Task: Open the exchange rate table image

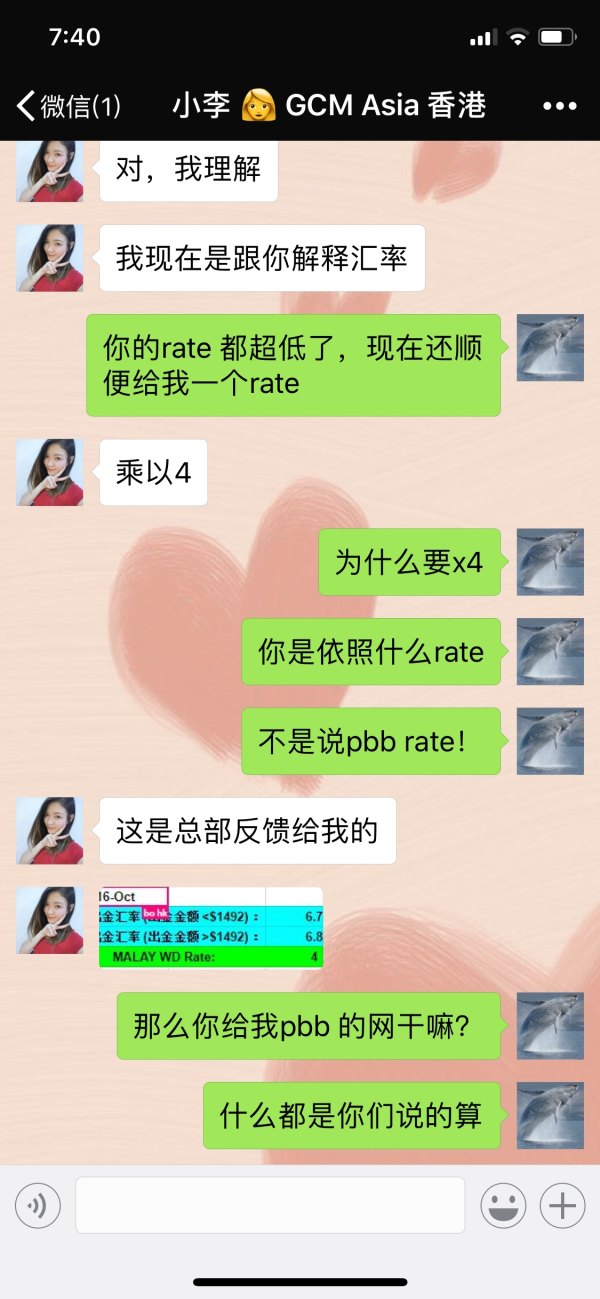Action: [211, 927]
